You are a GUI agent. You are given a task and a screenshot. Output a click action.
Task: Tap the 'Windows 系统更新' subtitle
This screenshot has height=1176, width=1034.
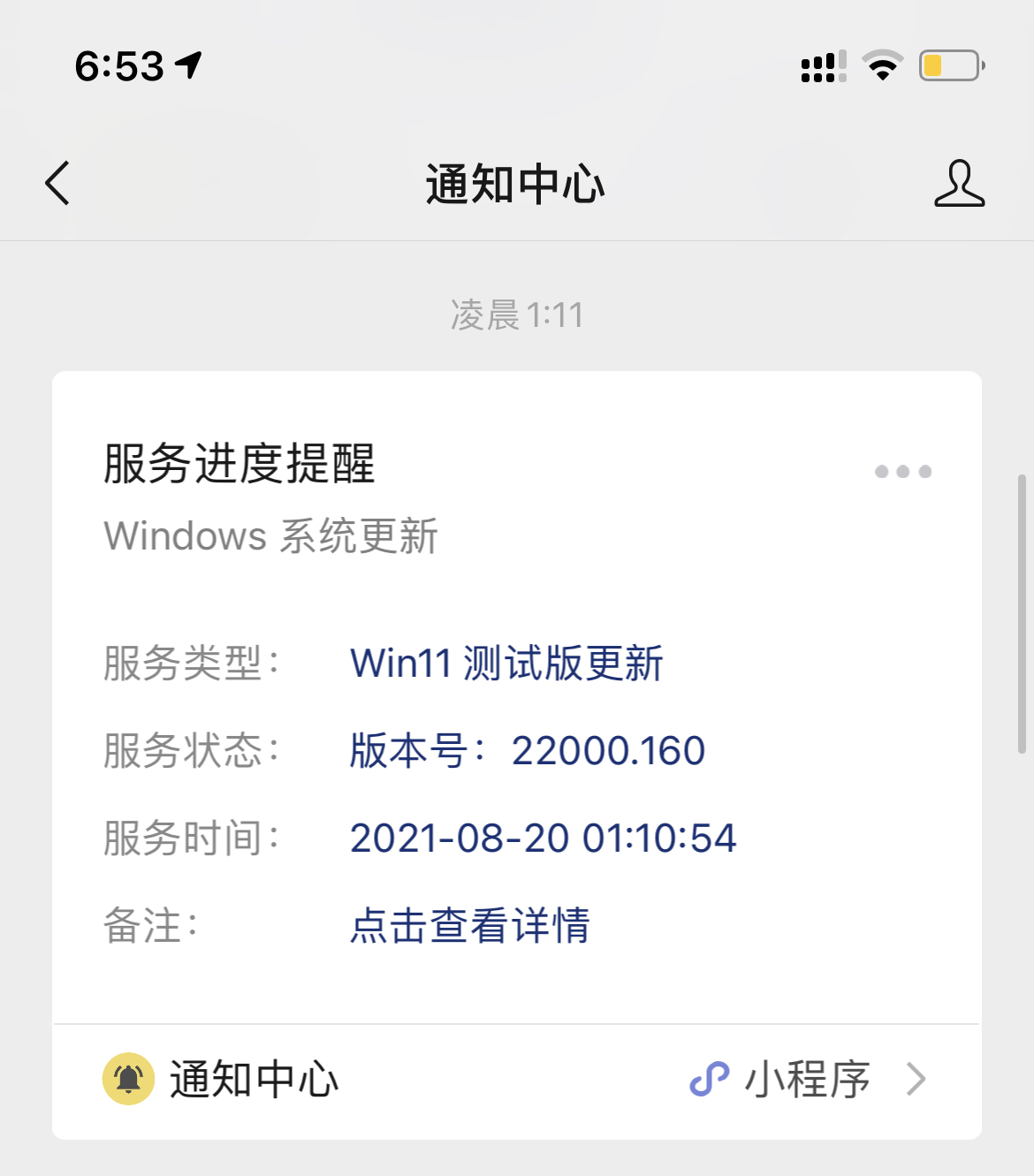pyautogui.click(x=270, y=535)
